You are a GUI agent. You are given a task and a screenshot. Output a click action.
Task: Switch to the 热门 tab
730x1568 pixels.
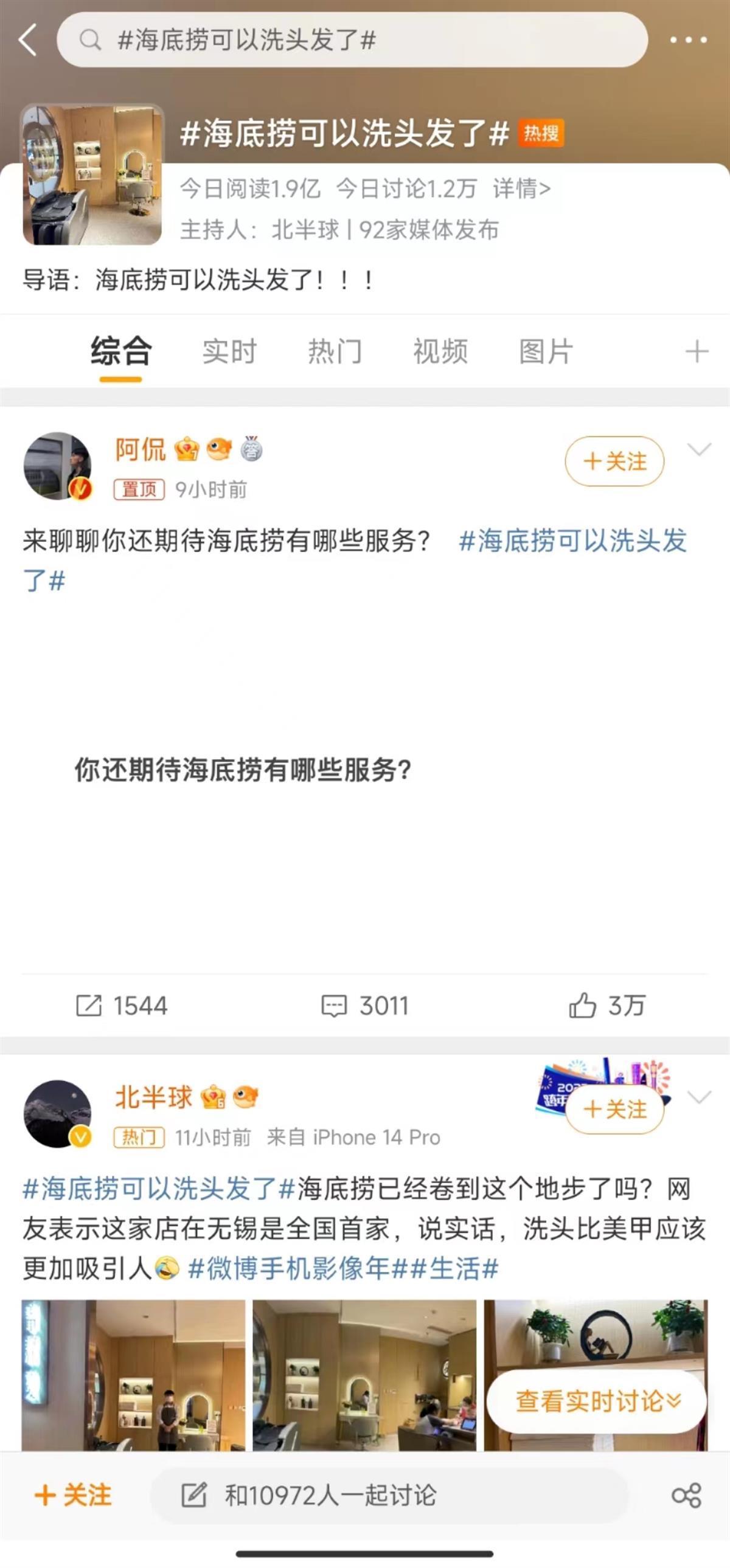point(335,351)
